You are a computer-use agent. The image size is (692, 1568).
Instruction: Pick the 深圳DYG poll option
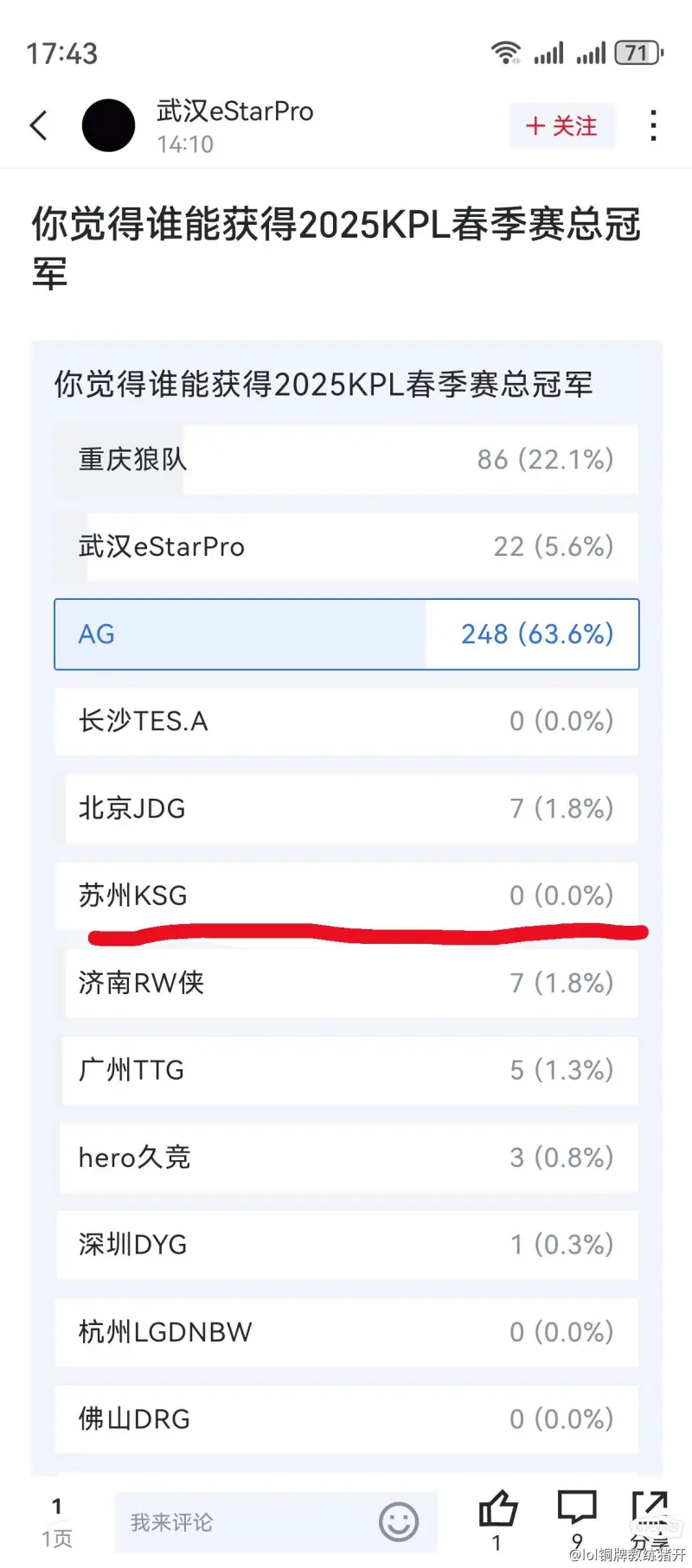click(347, 1245)
